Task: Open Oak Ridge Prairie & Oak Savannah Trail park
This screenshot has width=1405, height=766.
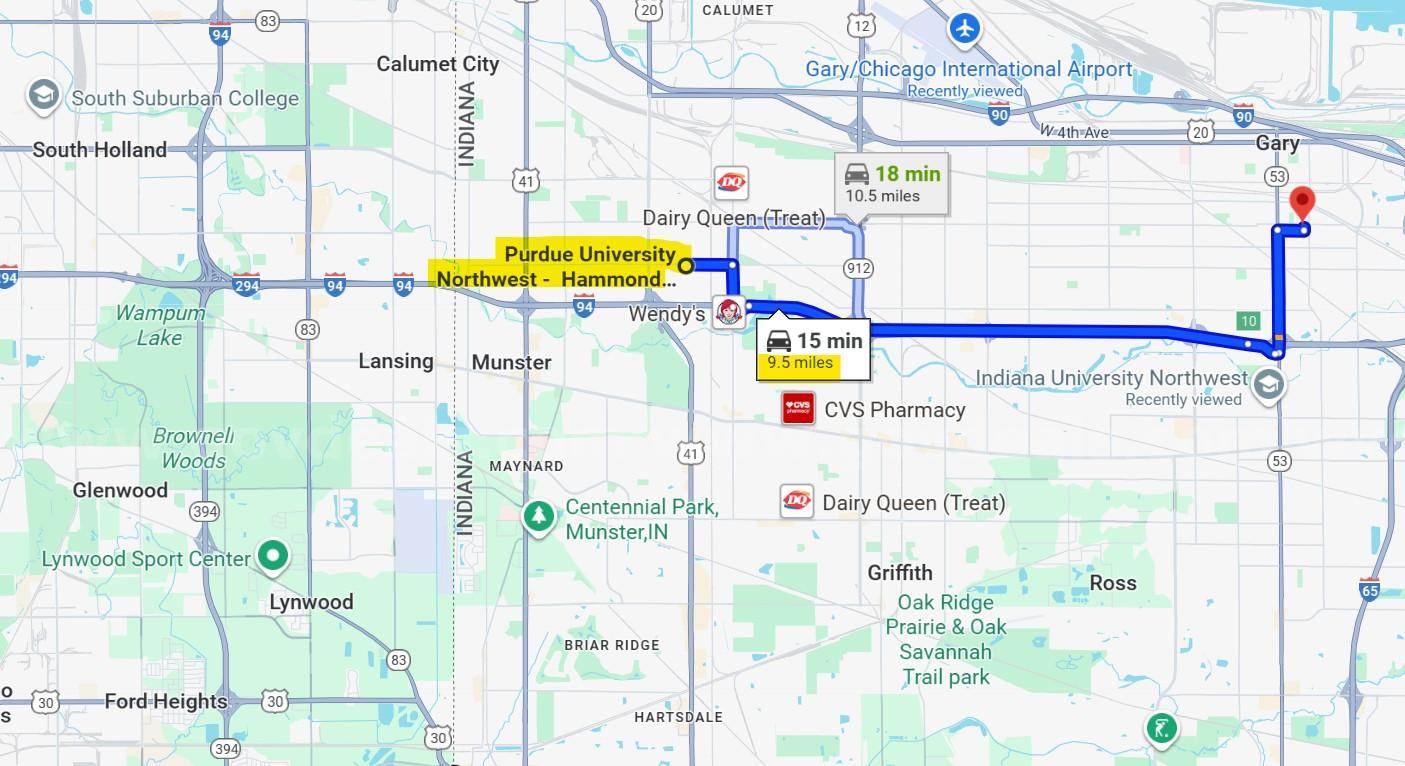Action: coord(945,639)
